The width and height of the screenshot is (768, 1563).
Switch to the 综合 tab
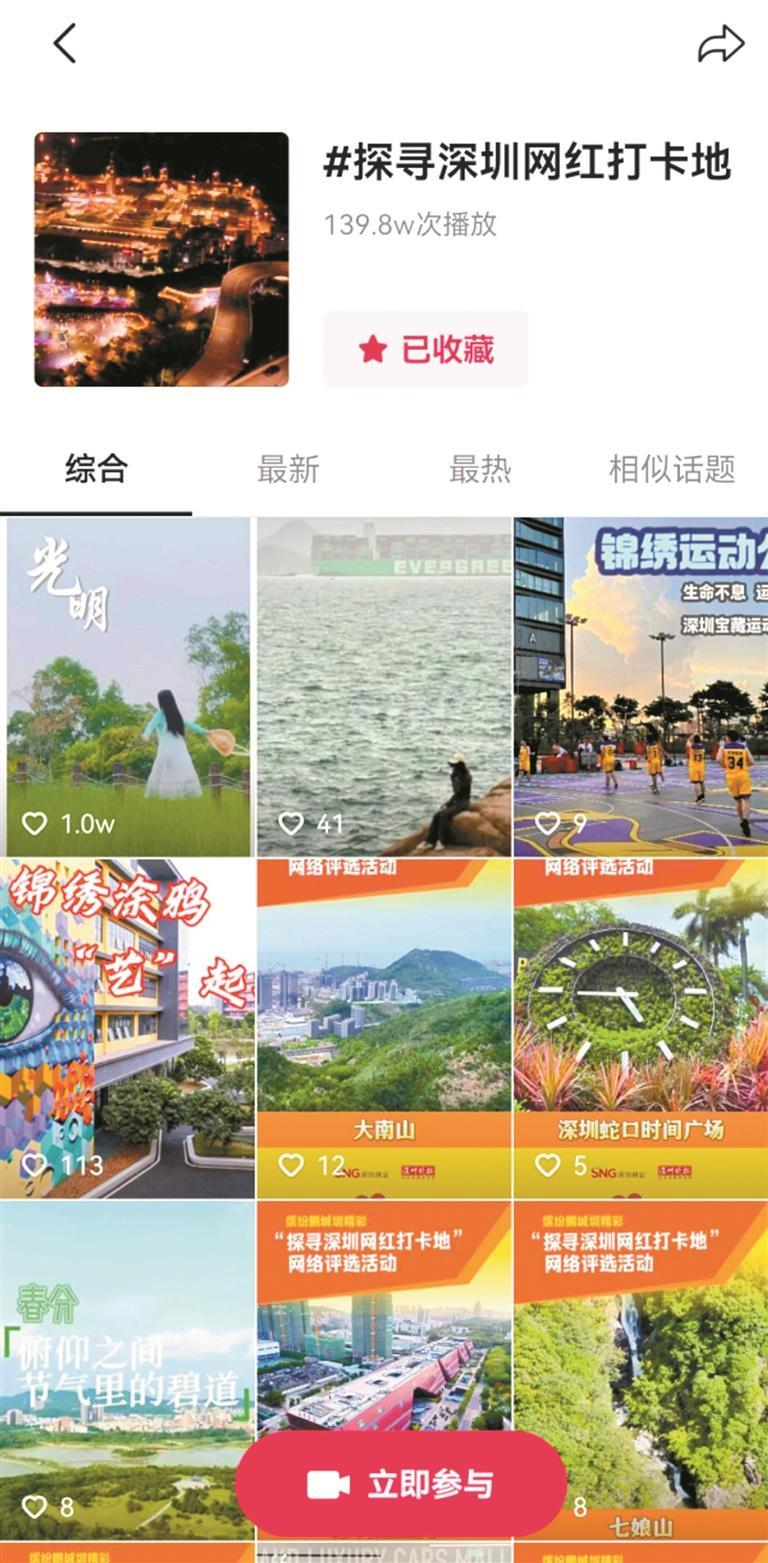(96, 468)
